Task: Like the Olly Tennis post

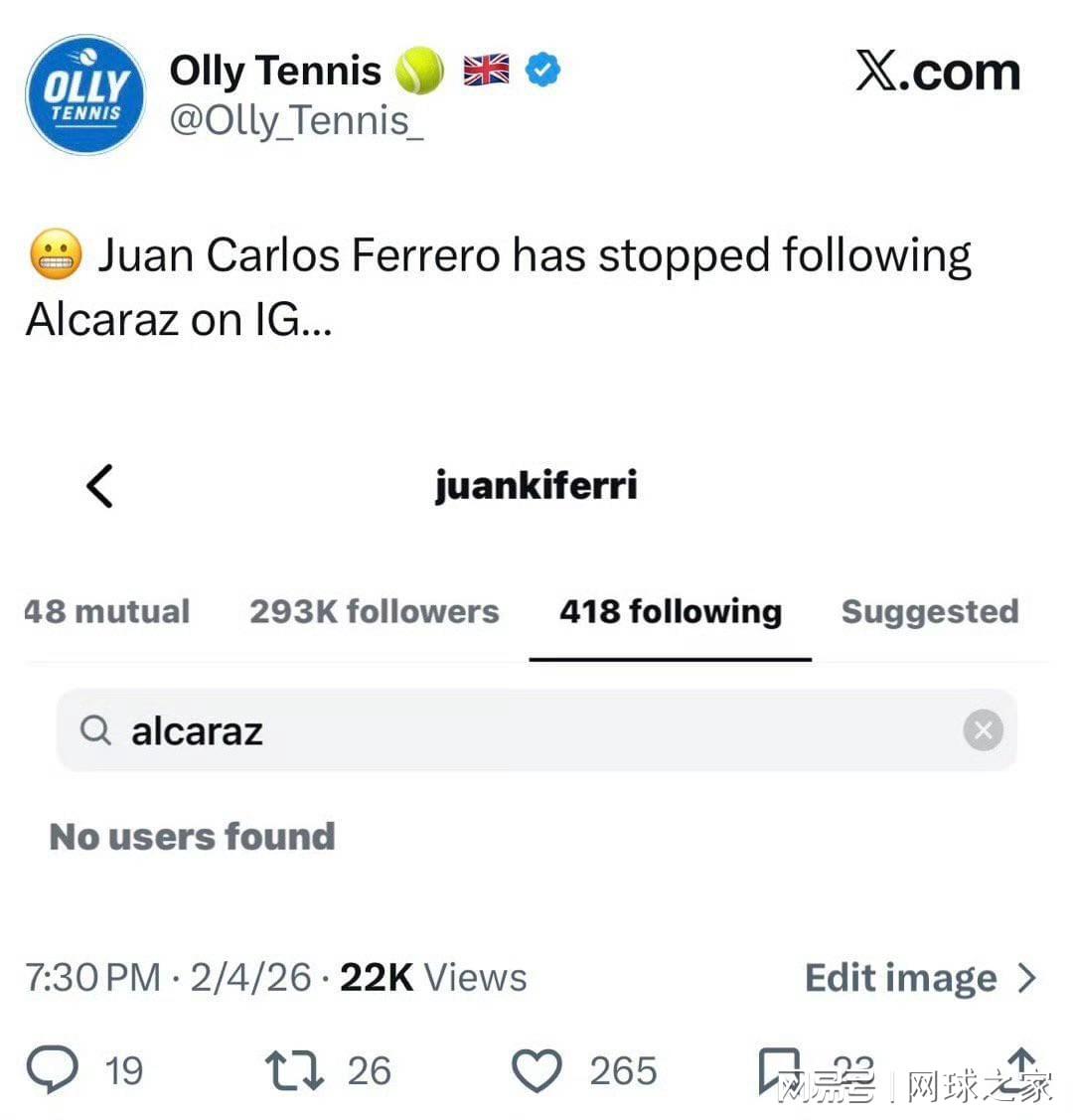Action: [537, 1070]
